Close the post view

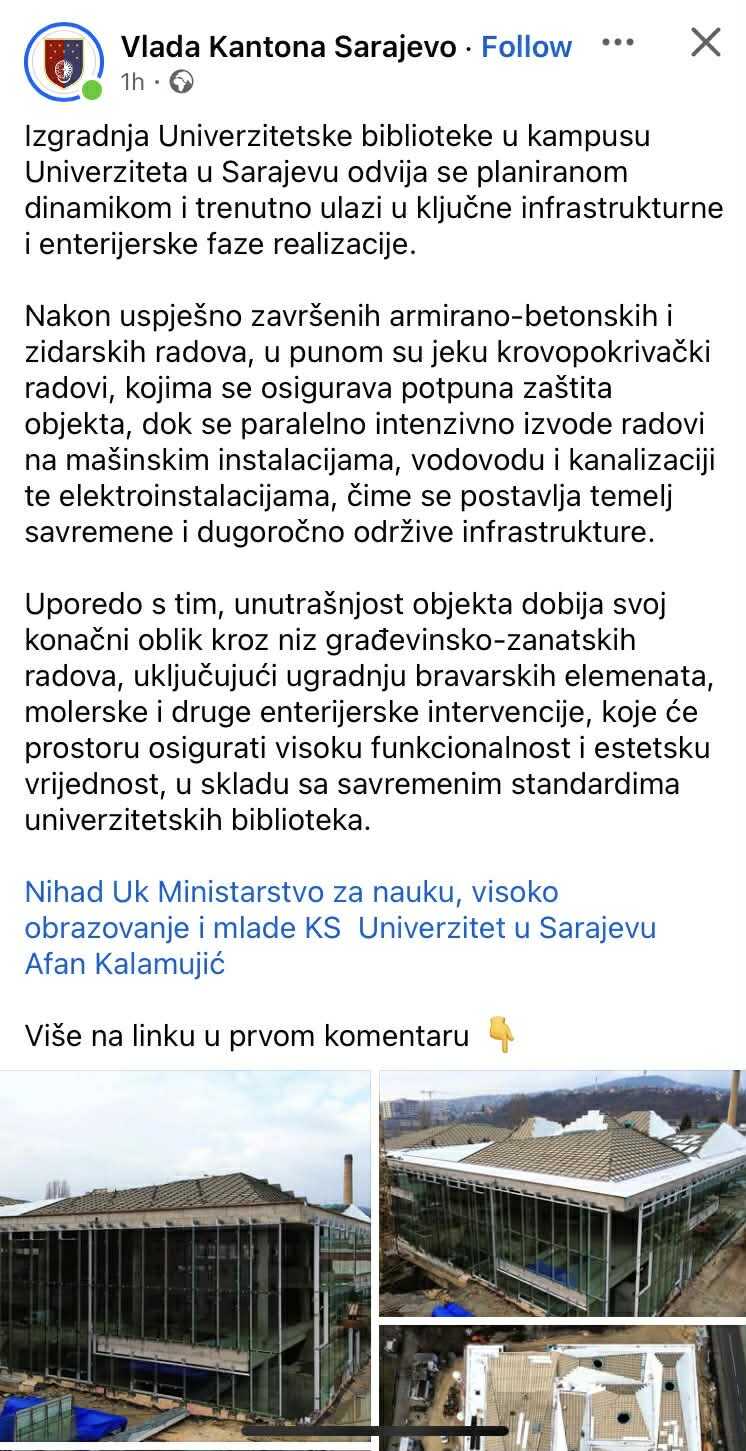pos(706,43)
